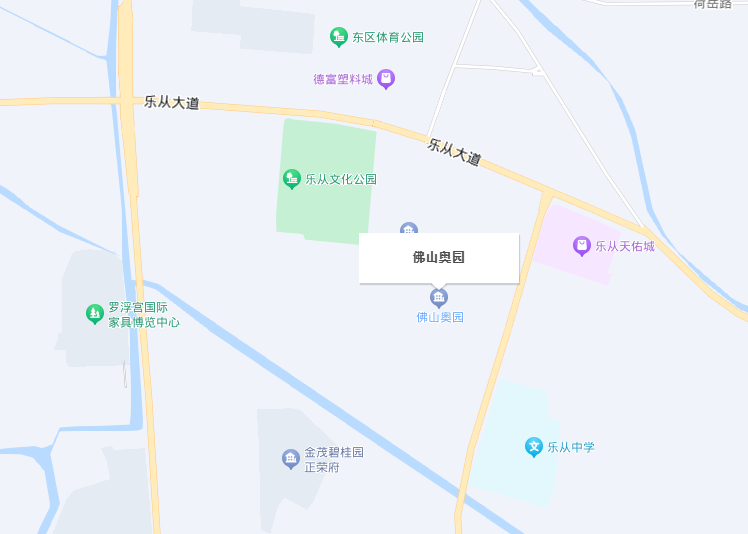Select the 佛山奥园 map marker
Screen dimensions: 748x534
[x=439, y=297]
